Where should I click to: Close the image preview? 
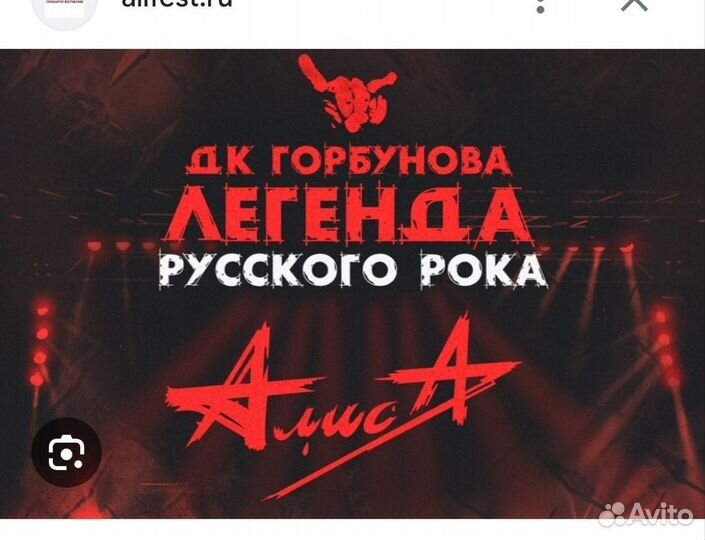tap(634, 5)
